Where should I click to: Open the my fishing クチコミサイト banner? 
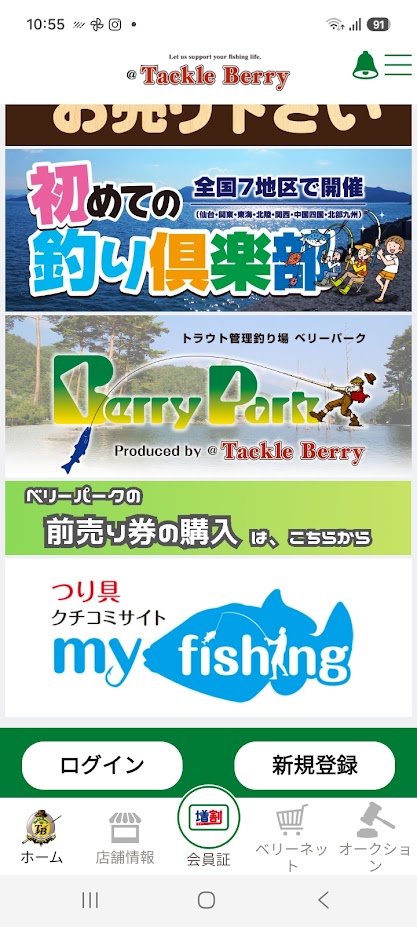pyautogui.click(x=208, y=638)
